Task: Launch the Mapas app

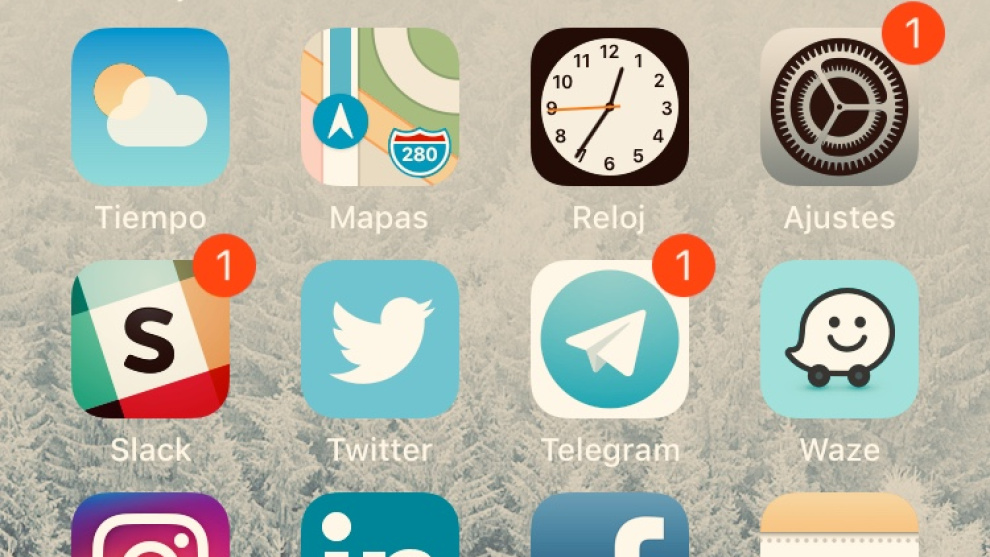Action: (x=380, y=107)
